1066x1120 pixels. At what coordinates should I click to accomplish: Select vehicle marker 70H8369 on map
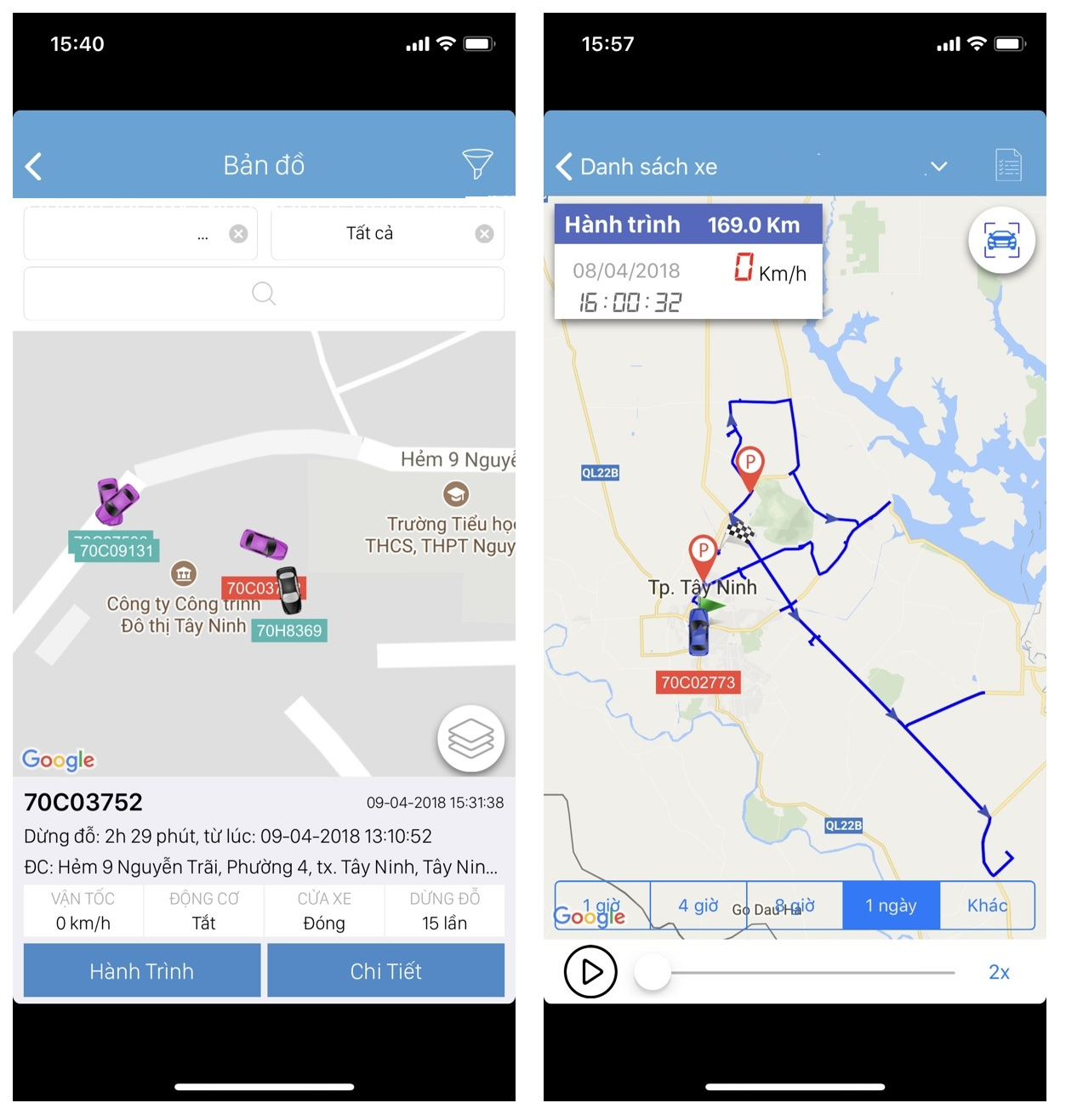289,630
